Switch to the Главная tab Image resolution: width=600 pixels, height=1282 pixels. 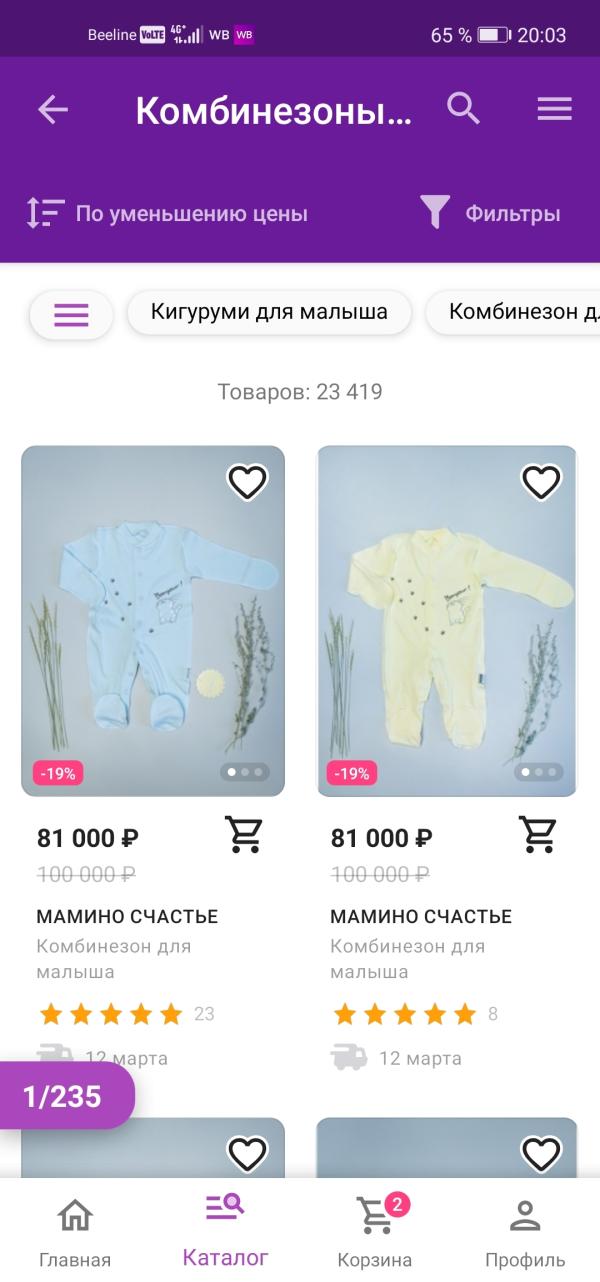pyautogui.click(x=75, y=1232)
